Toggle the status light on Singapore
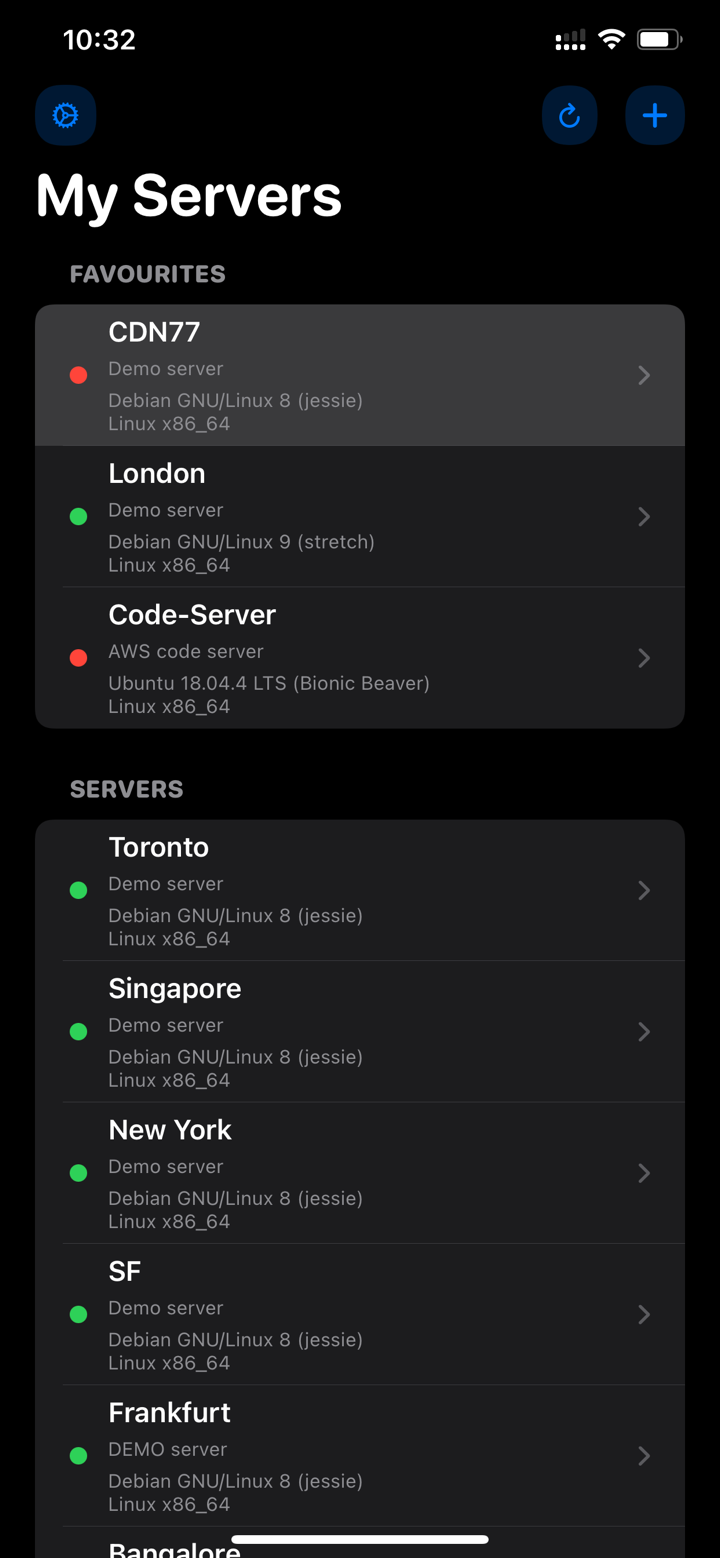This screenshot has width=720, height=1558. pos(78,1031)
